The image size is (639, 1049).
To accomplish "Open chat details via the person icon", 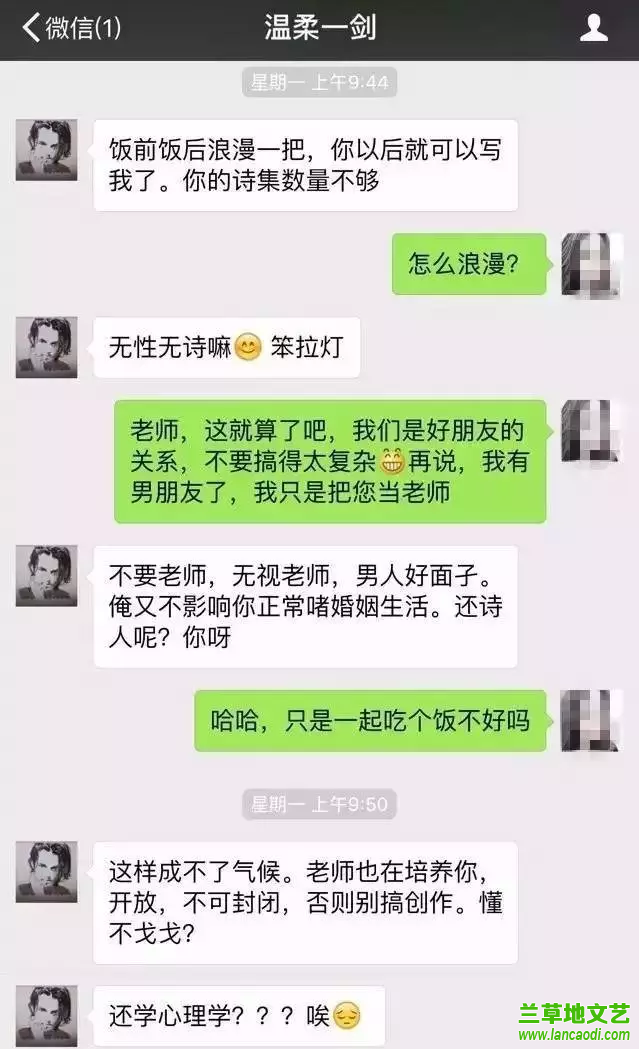I will coord(594,28).
